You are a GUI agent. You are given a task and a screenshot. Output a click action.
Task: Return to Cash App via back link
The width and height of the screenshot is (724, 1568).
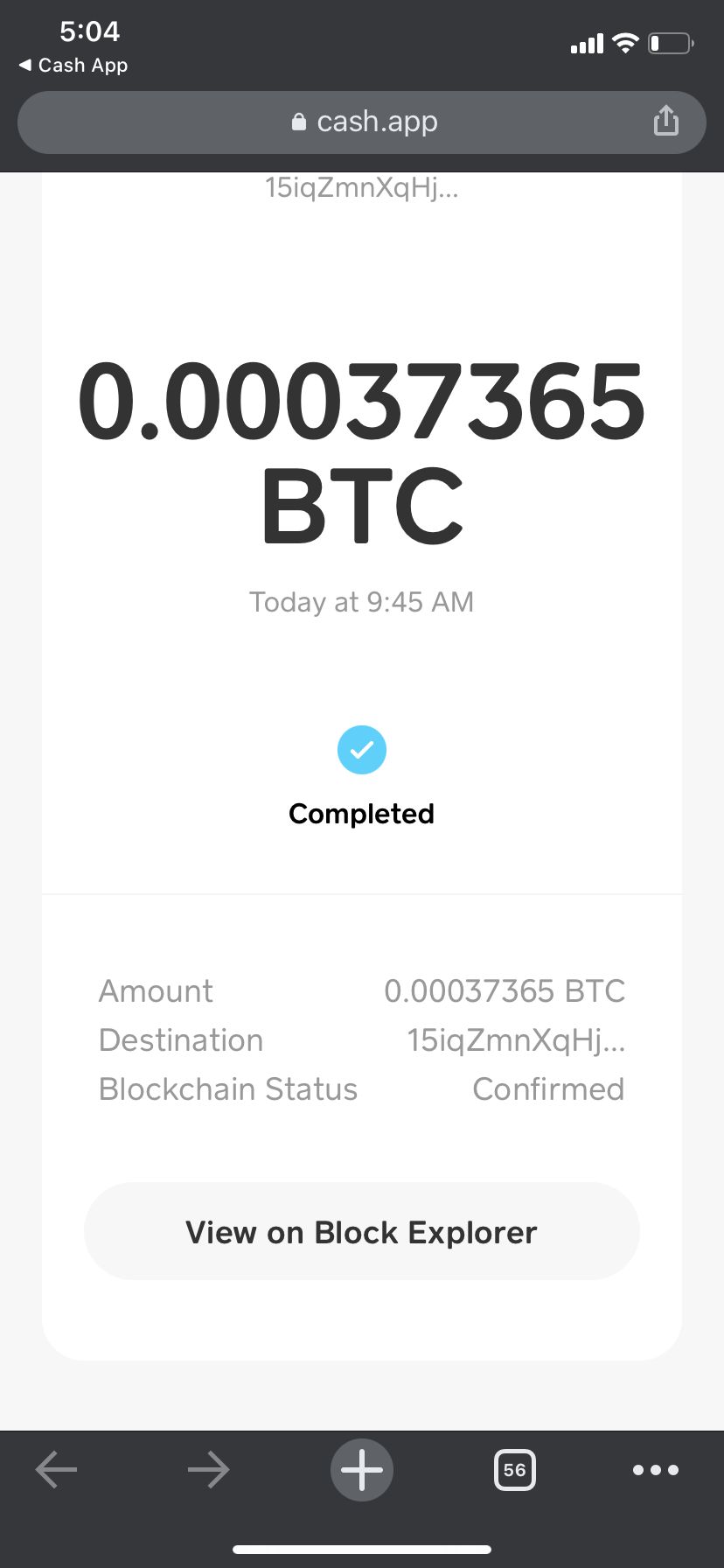coord(73,66)
